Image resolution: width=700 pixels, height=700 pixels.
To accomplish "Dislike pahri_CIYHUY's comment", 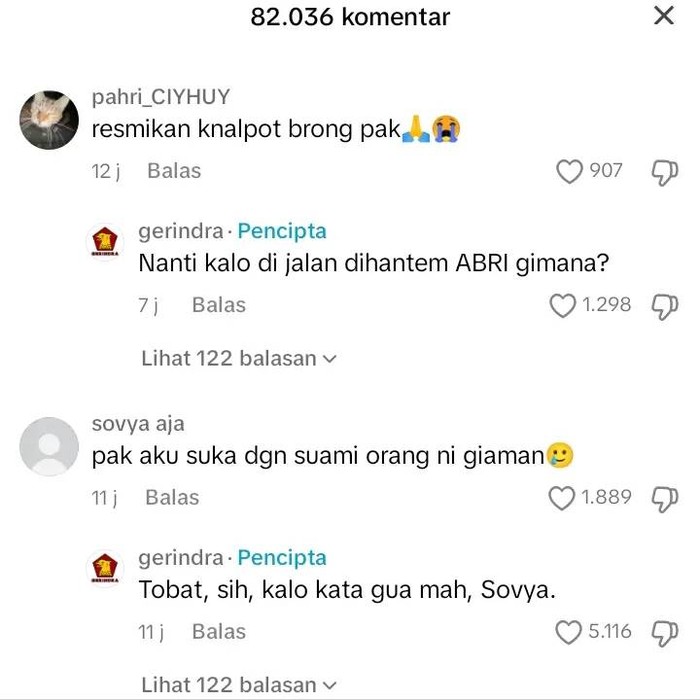I will point(665,172).
